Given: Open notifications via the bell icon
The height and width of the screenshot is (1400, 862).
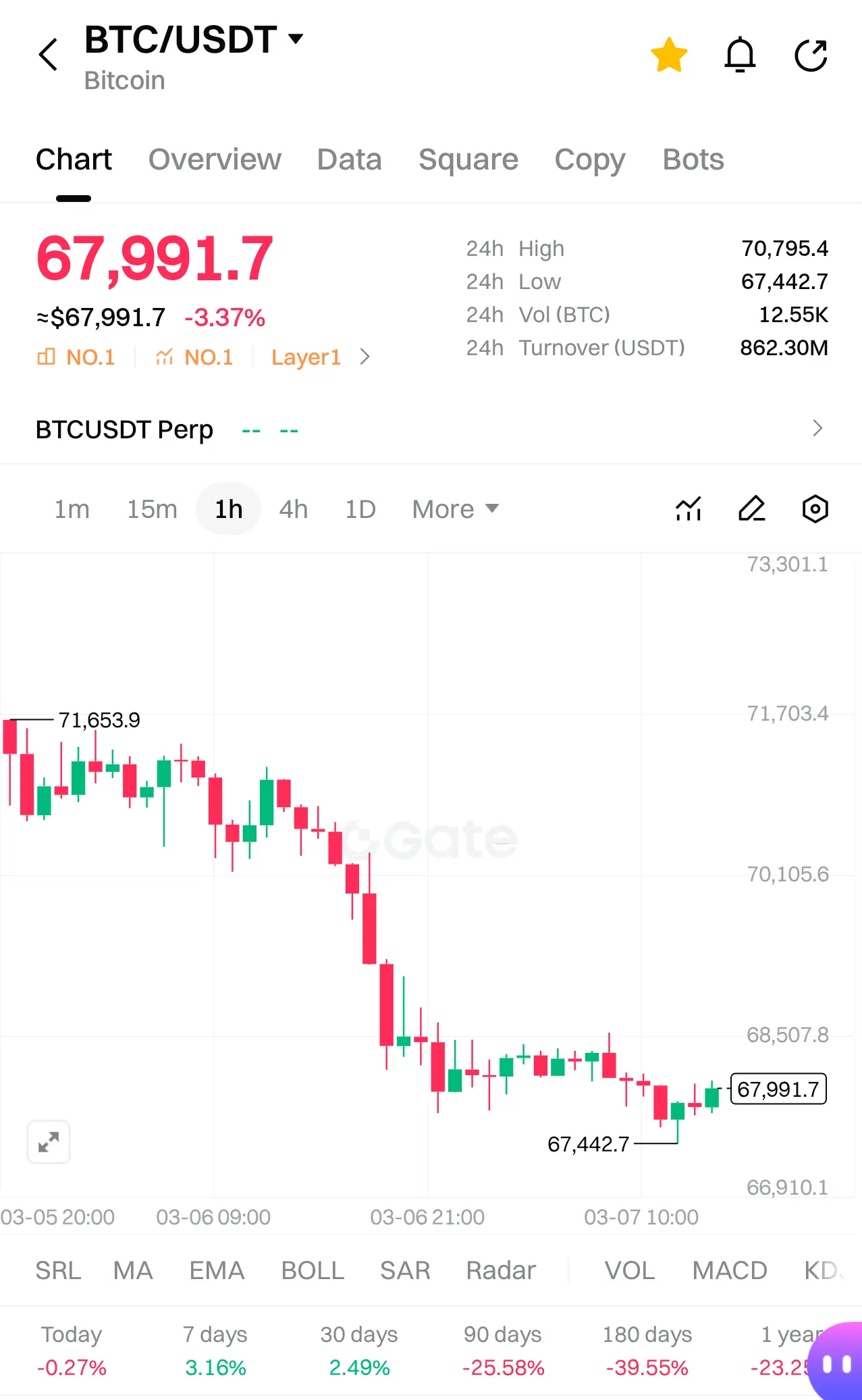Looking at the screenshot, I should 740,55.
